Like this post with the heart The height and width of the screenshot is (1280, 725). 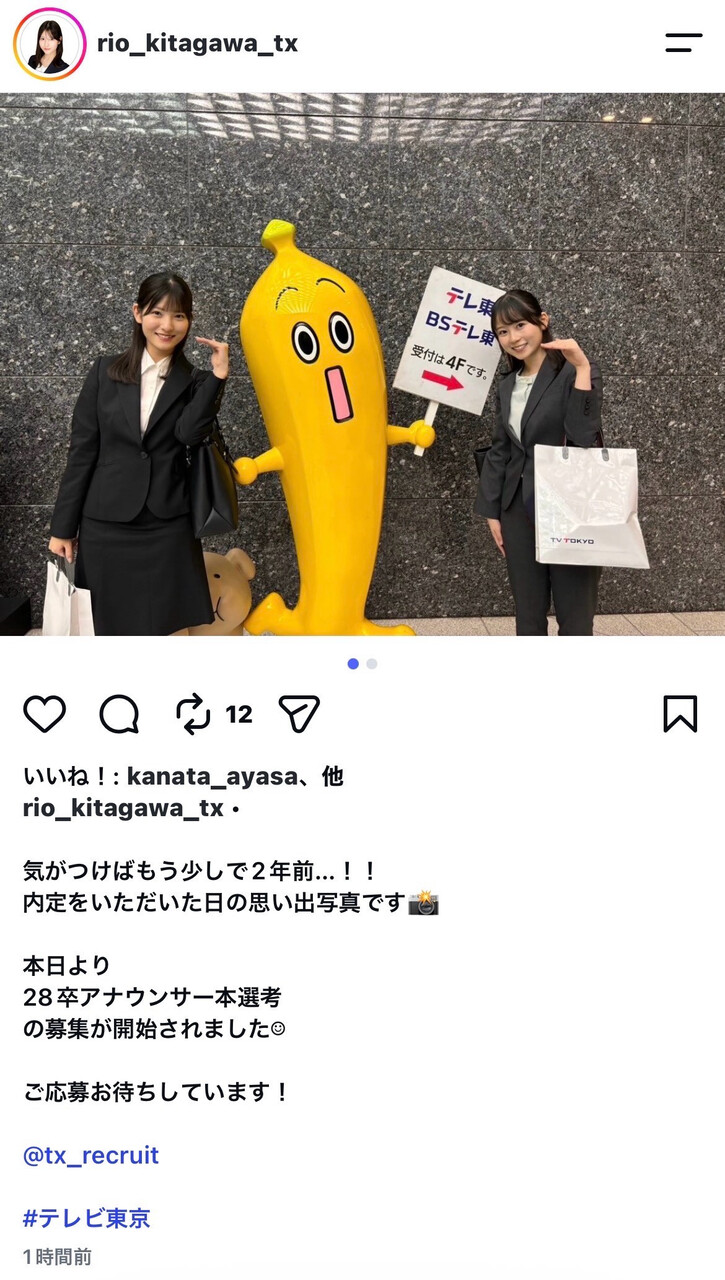tap(44, 714)
